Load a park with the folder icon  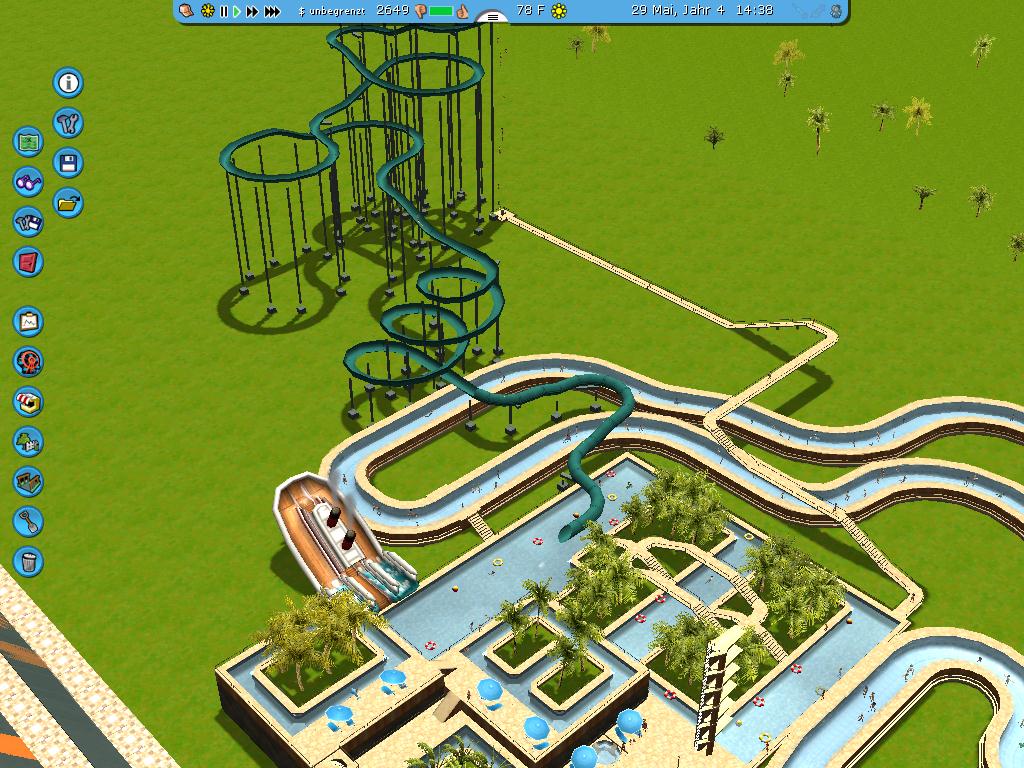tap(68, 203)
